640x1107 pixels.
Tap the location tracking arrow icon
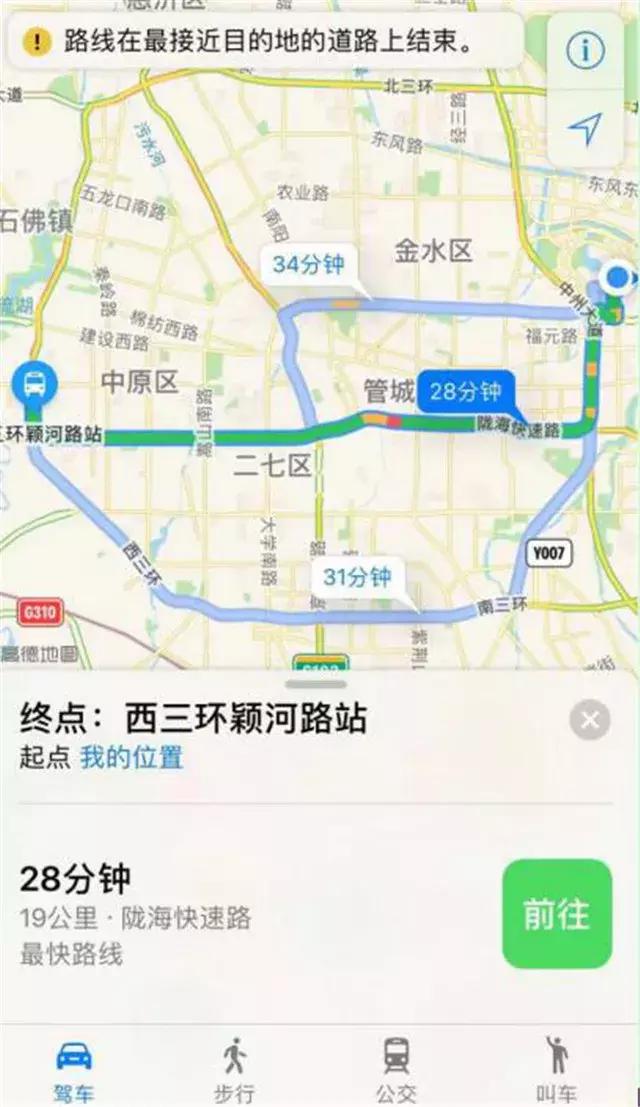(x=586, y=127)
